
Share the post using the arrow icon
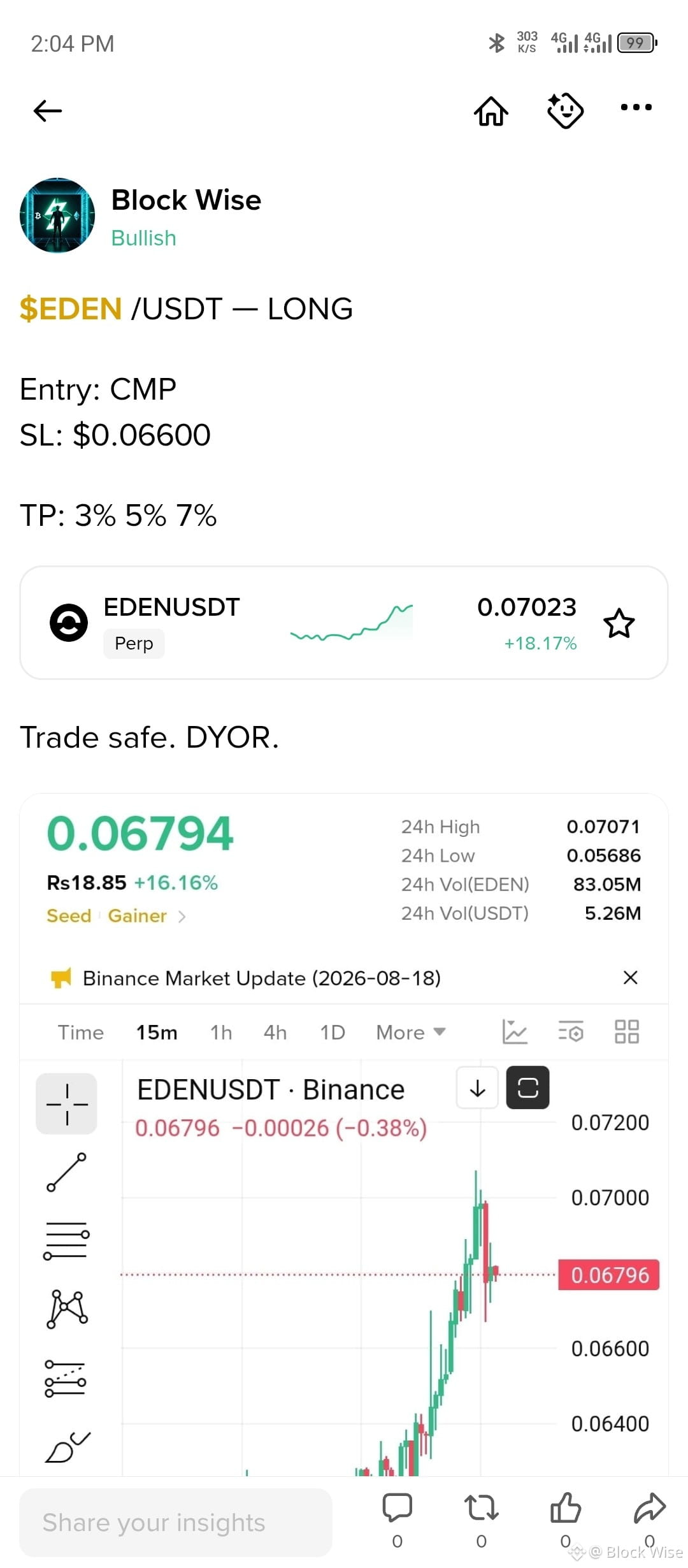click(650, 1509)
